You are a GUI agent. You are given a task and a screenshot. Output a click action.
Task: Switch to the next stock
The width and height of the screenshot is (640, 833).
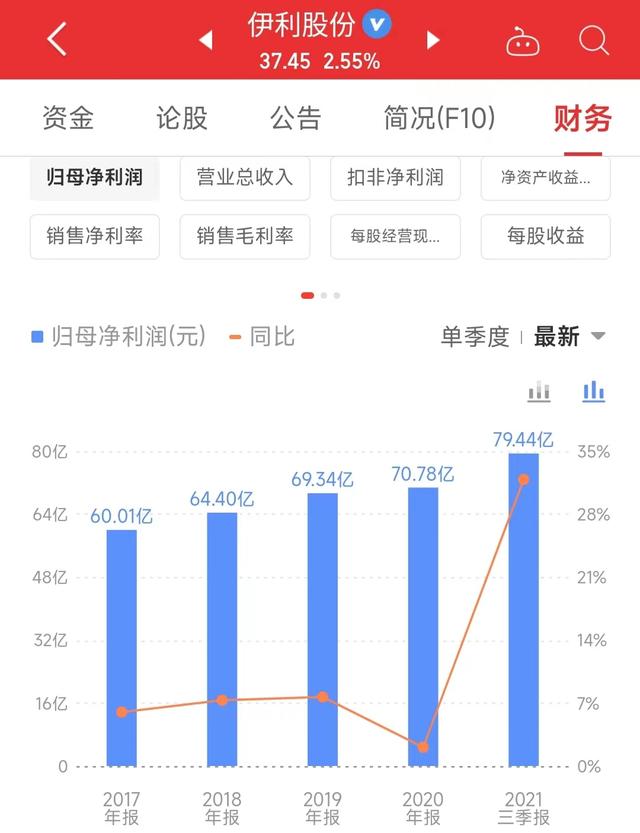pyautogui.click(x=433, y=40)
